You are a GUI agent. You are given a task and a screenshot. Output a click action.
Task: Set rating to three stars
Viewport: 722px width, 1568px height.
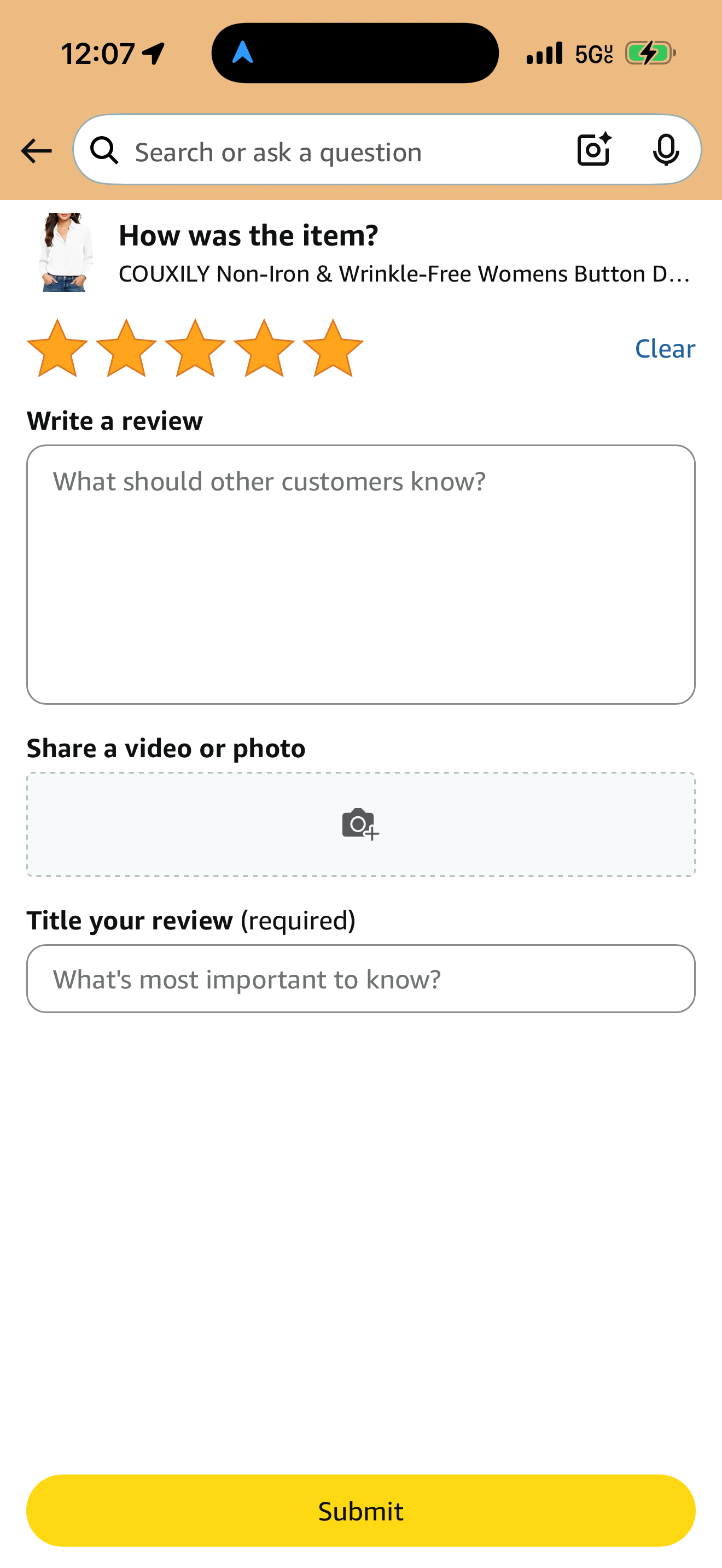pyautogui.click(x=195, y=348)
